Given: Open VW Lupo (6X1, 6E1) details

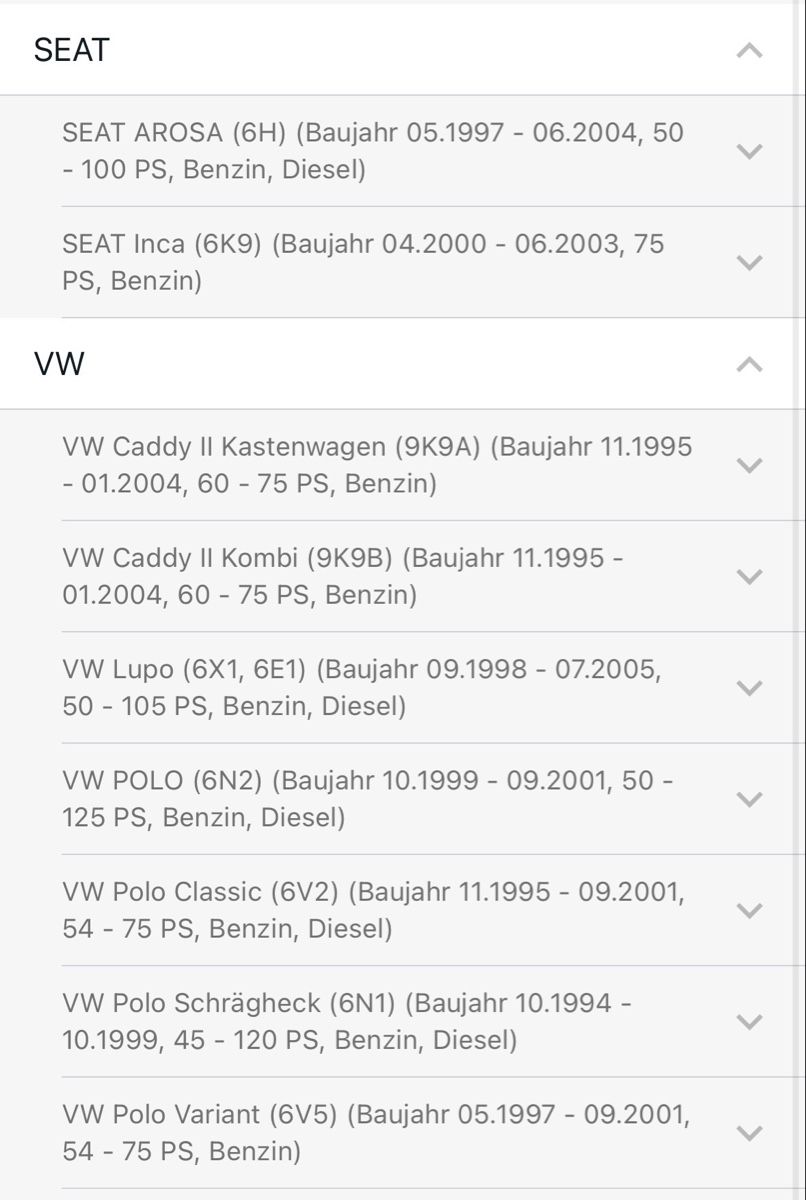Looking at the screenshot, I should [749, 688].
